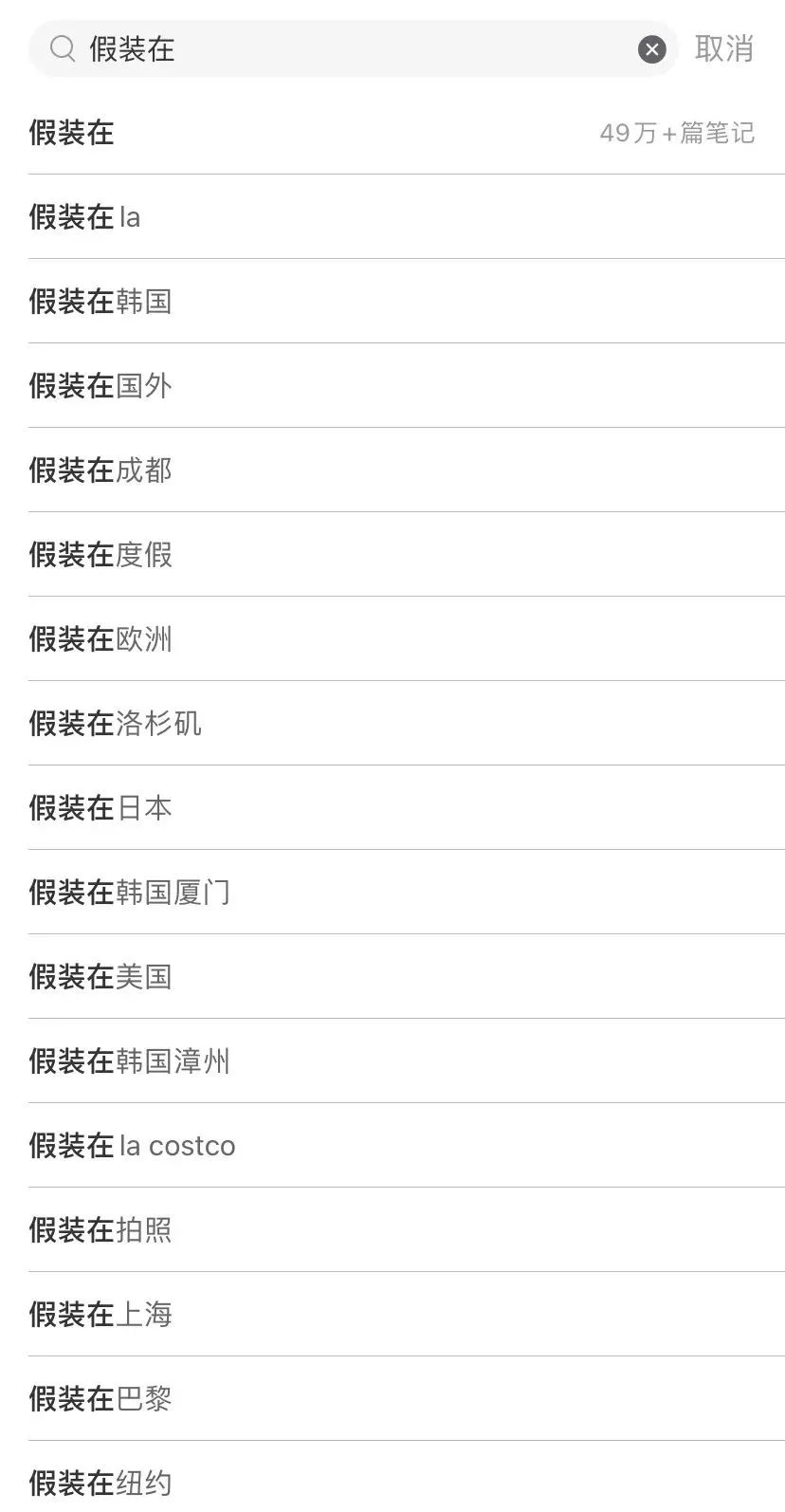The height and width of the screenshot is (1512, 785).
Task: Clear the search text with the X icon
Action: pyautogui.click(x=651, y=49)
